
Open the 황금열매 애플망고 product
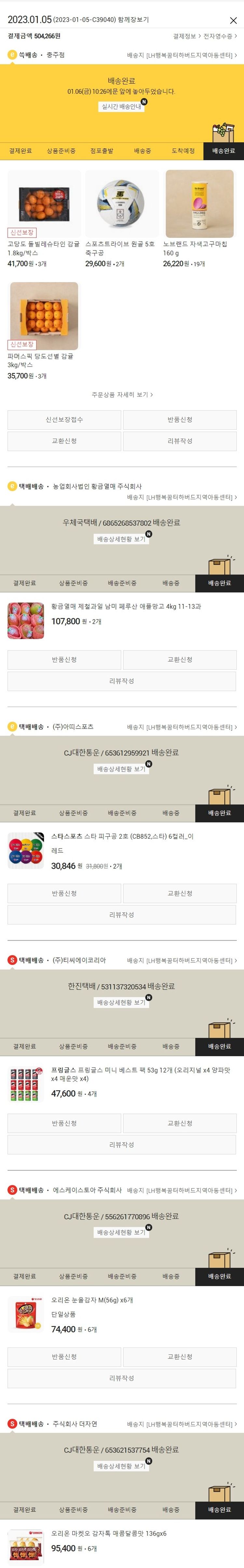(x=126, y=606)
